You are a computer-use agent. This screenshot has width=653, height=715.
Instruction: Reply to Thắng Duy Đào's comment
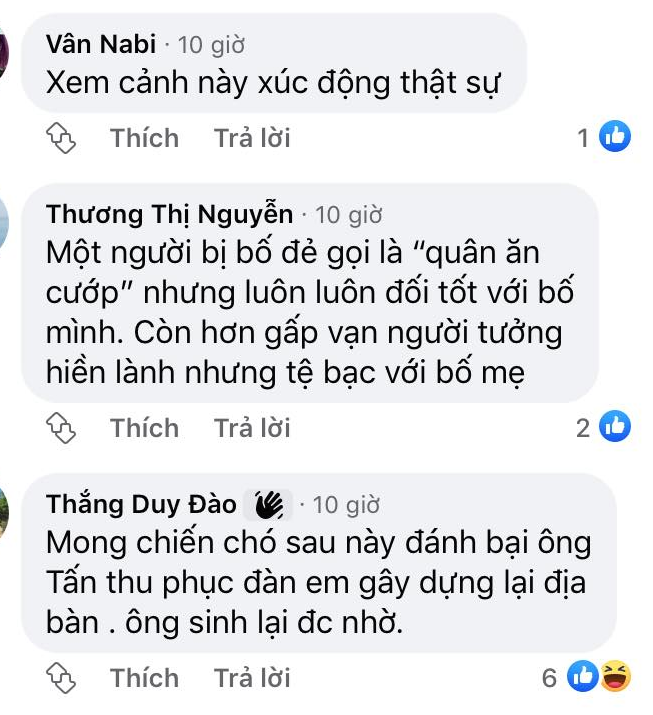(x=252, y=678)
